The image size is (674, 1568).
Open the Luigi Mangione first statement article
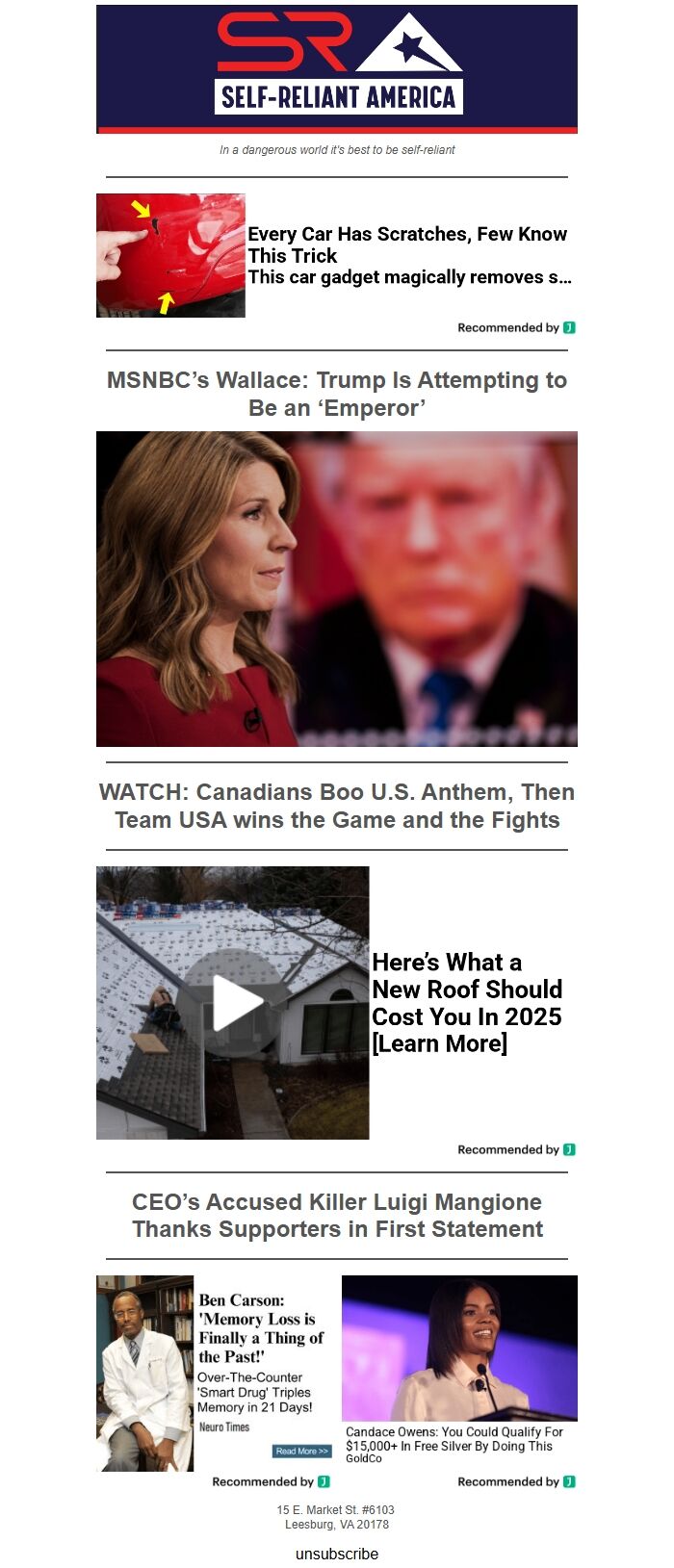pyautogui.click(x=337, y=1215)
